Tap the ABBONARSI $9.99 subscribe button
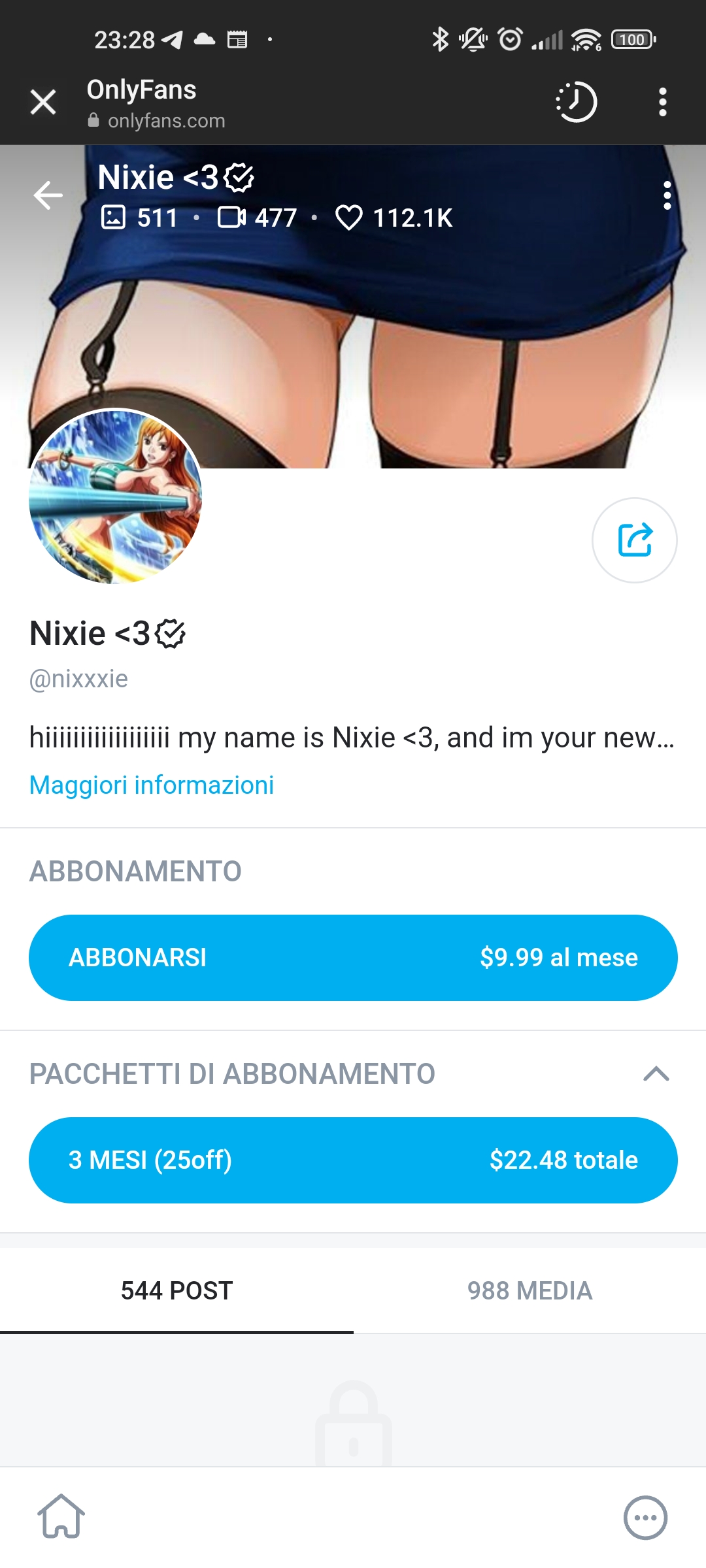The image size is (706, 1568). [353, 957]
